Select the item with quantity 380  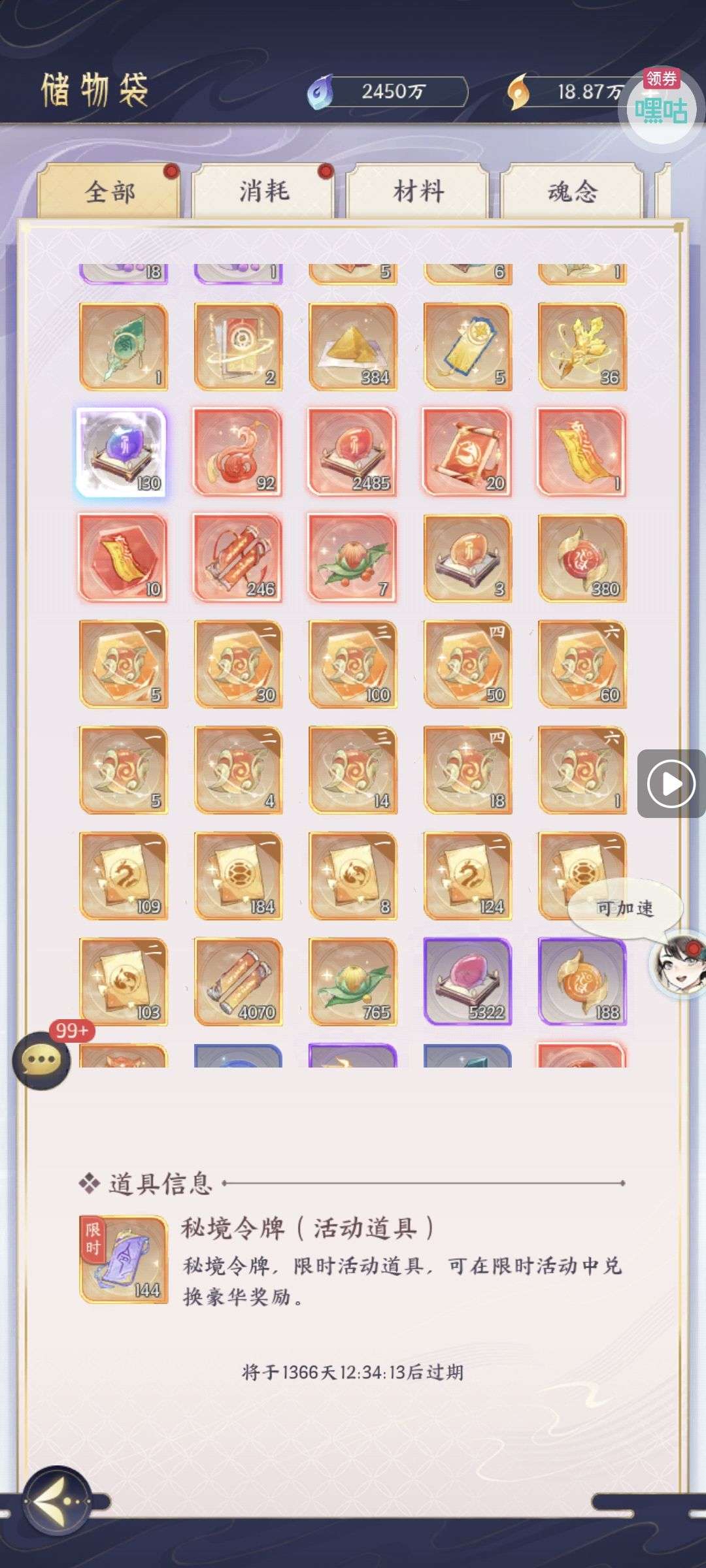582,558
